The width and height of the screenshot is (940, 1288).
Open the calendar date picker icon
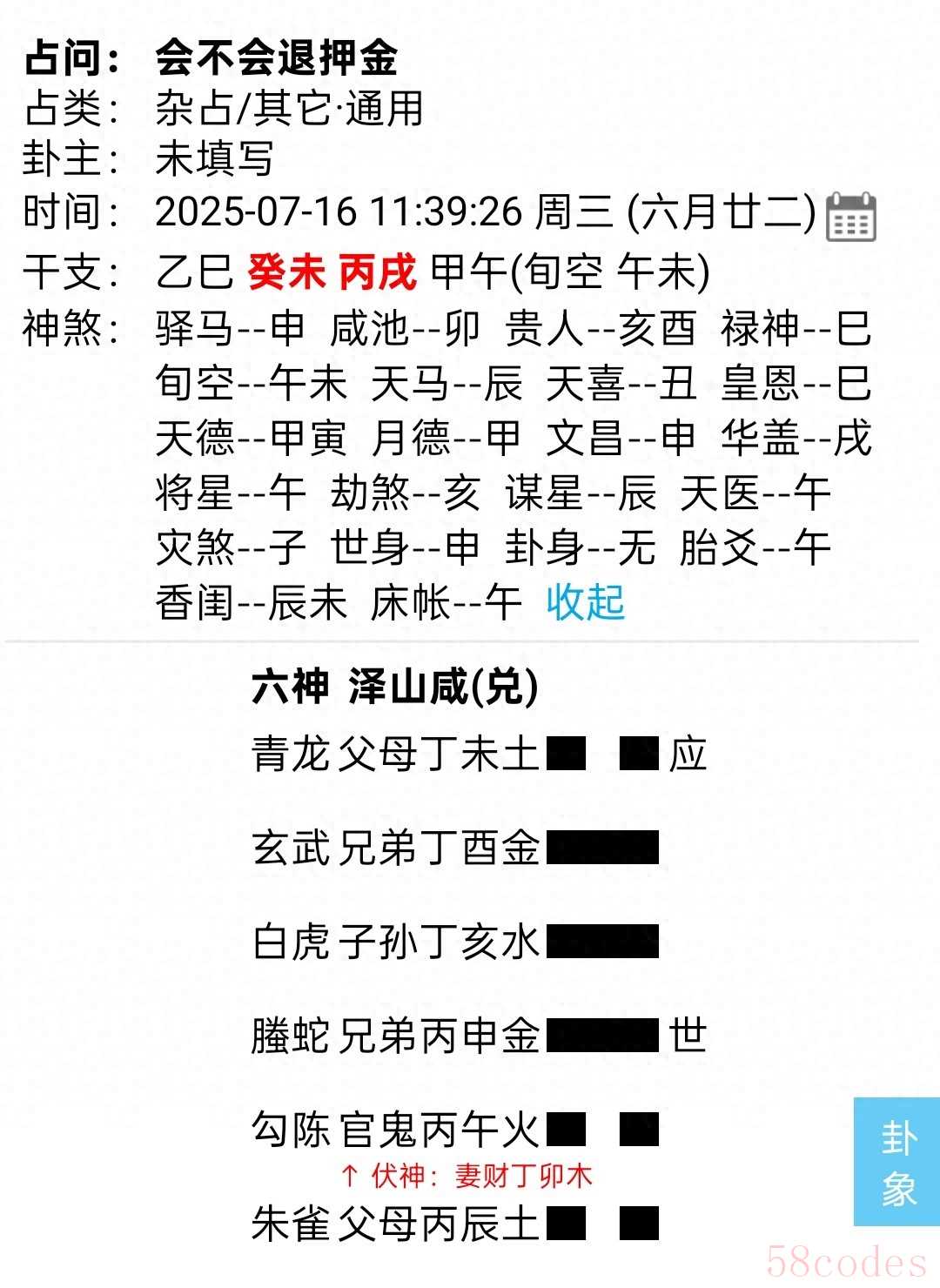pyautogui.click(x=850, y=216)
